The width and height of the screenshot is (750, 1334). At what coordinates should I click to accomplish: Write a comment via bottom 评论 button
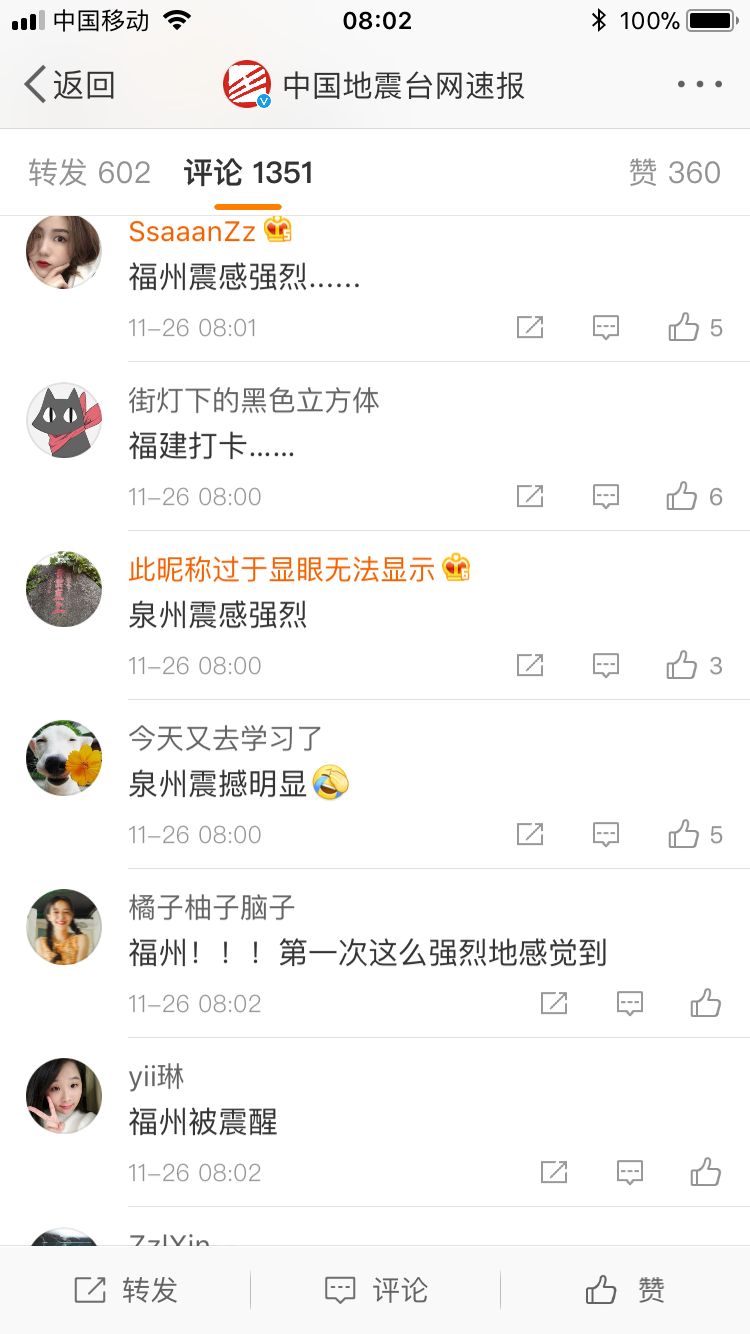(376, 1290)
